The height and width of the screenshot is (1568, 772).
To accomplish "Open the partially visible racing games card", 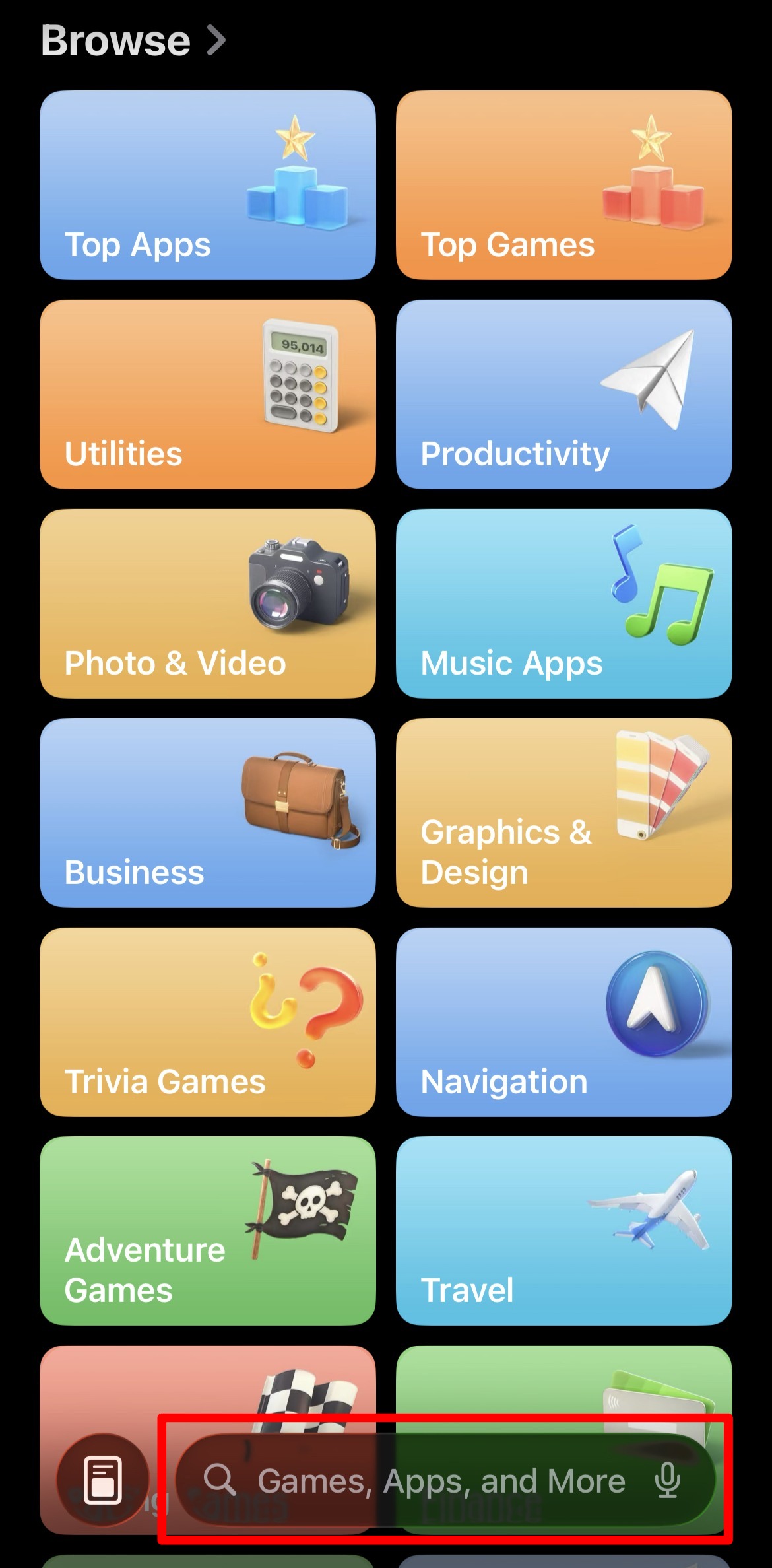I will [207, 1419].
